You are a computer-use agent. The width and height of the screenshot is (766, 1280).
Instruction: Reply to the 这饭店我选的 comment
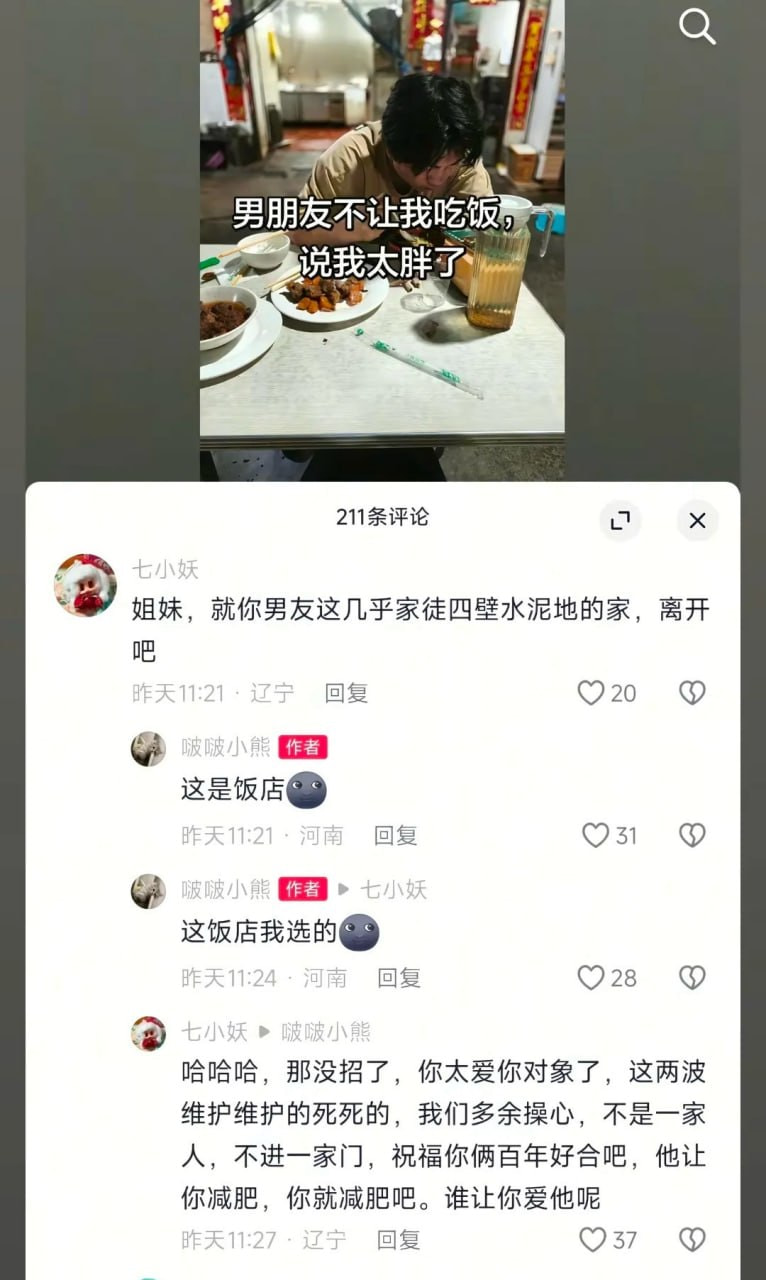tap(399, 977)
